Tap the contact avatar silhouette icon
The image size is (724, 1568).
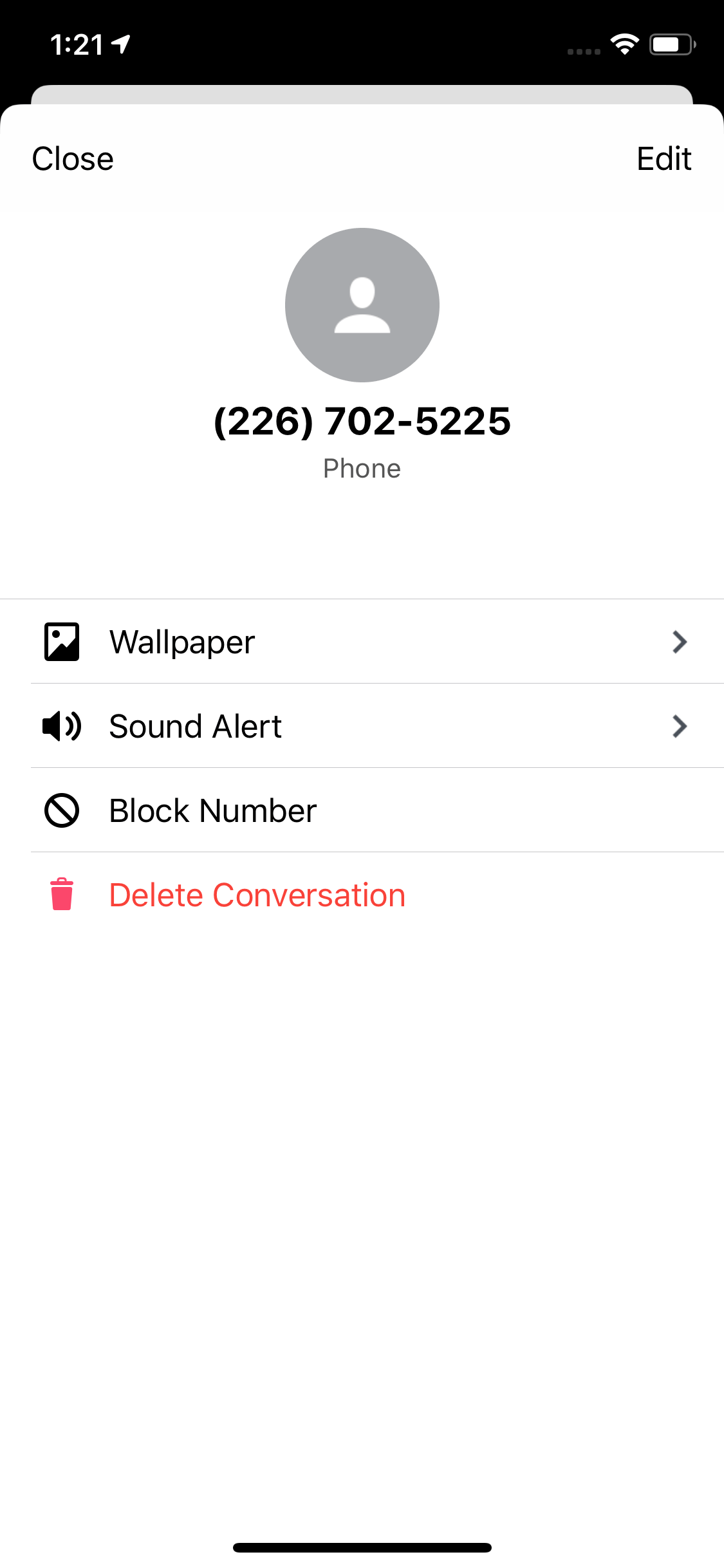click(x=362, y=305)
